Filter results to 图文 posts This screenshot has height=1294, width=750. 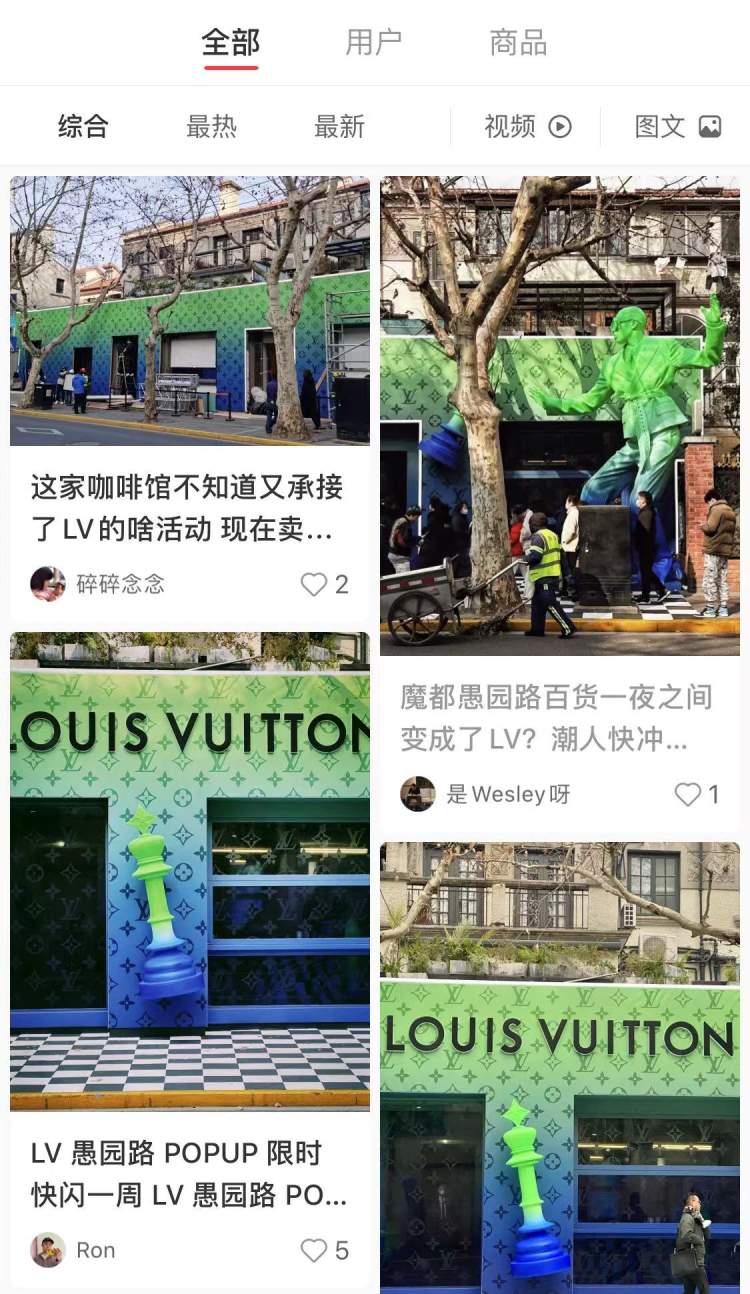pyautogui.click(x=677, y=127)
